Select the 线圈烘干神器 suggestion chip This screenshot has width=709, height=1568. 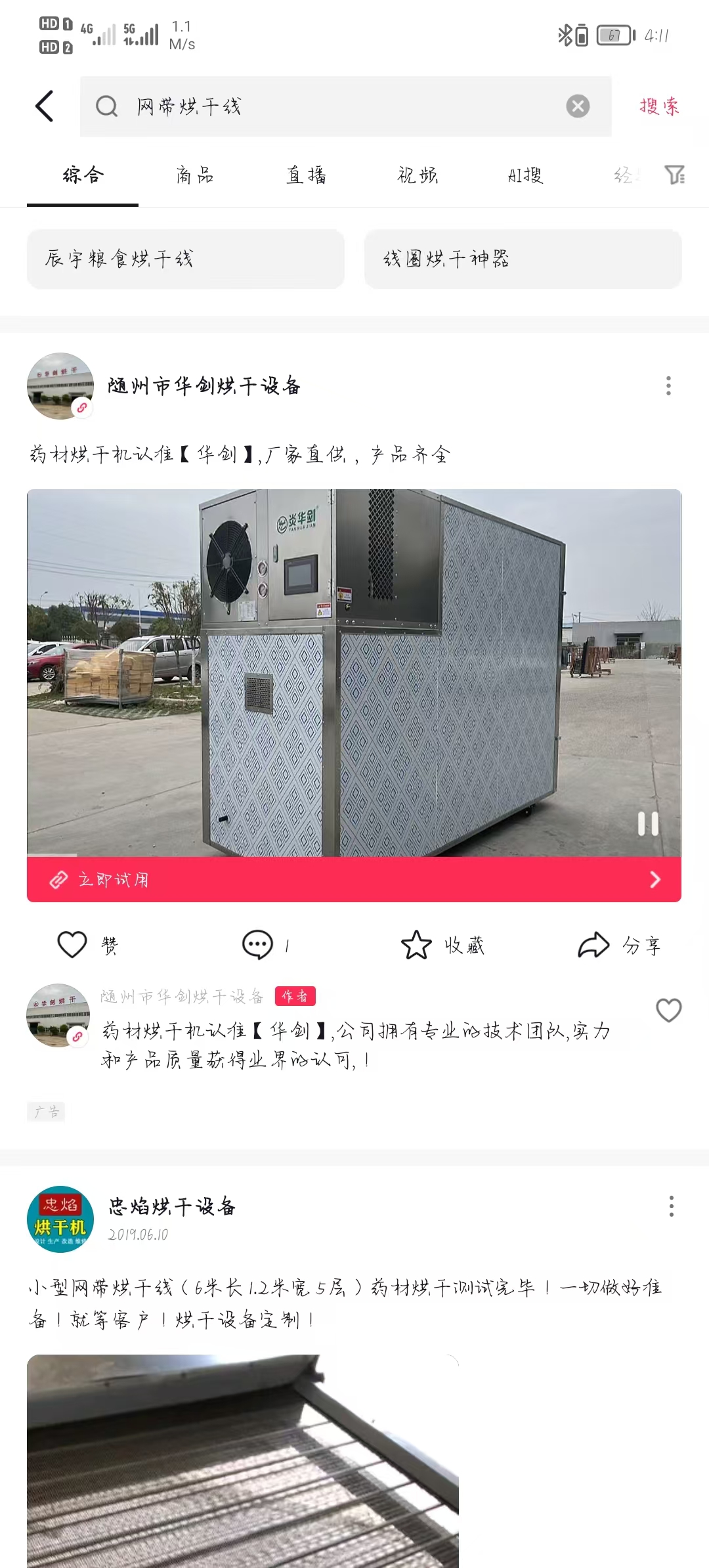[x=523, y=259]
